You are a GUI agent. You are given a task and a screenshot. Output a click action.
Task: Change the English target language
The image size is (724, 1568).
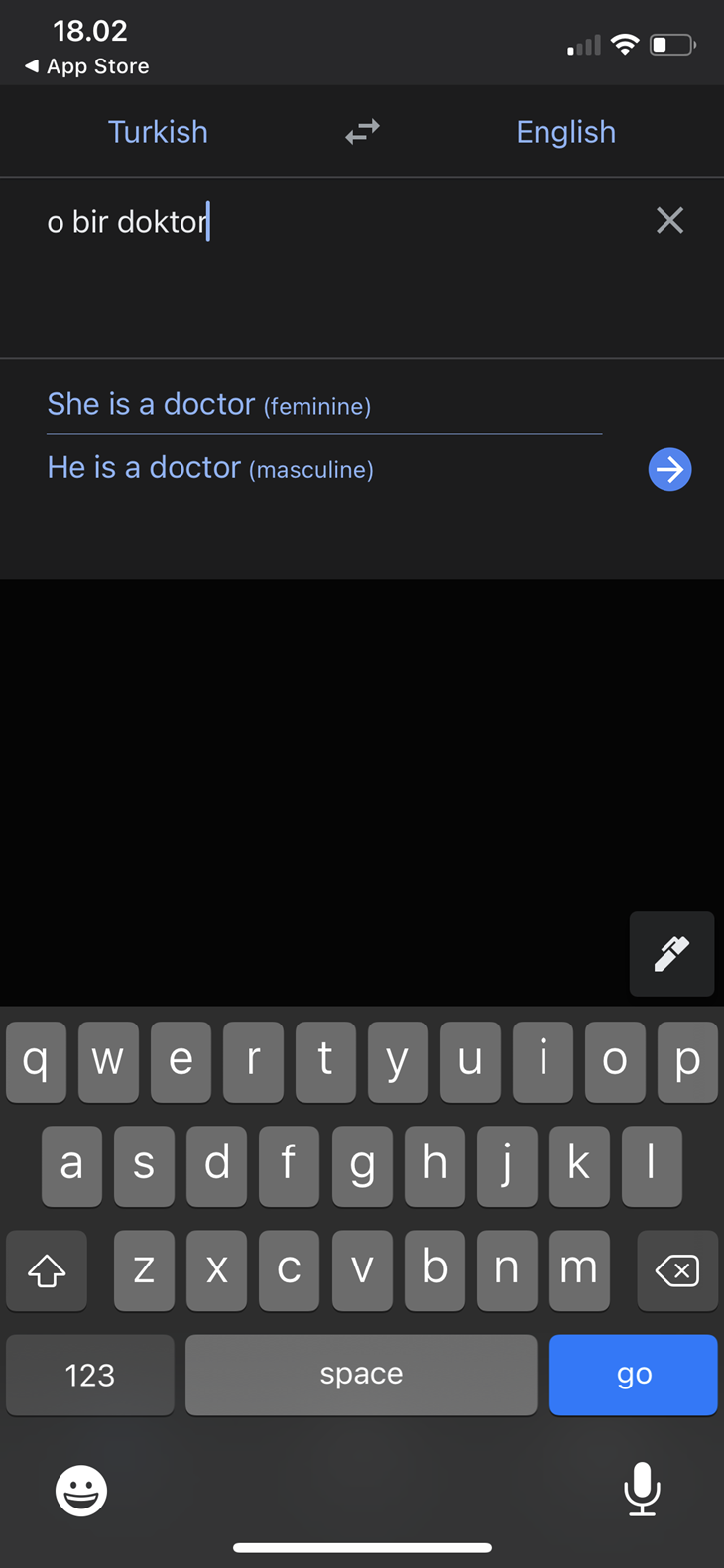point(565,132)
